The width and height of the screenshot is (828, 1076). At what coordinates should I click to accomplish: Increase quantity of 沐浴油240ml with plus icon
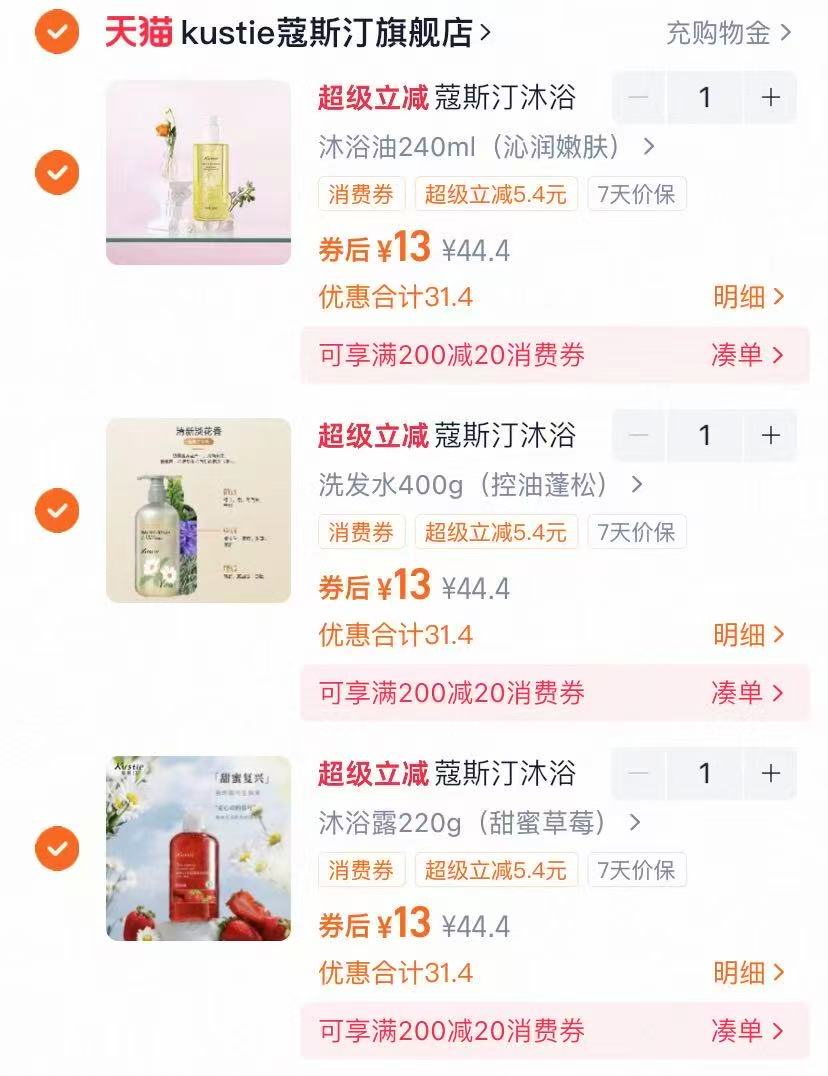tap(770, 97)
